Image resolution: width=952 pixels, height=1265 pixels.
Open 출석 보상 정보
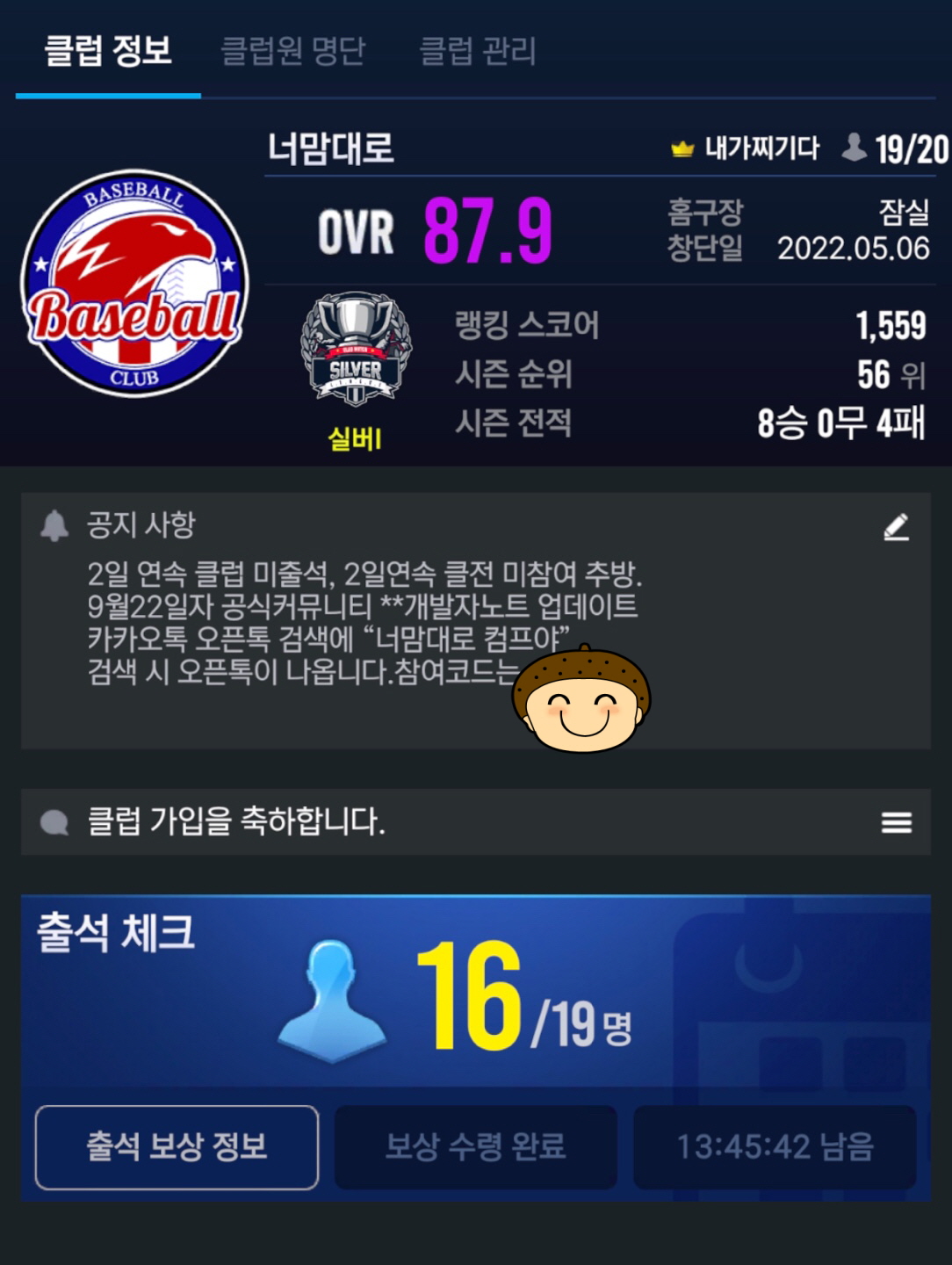coord(177,1146)
